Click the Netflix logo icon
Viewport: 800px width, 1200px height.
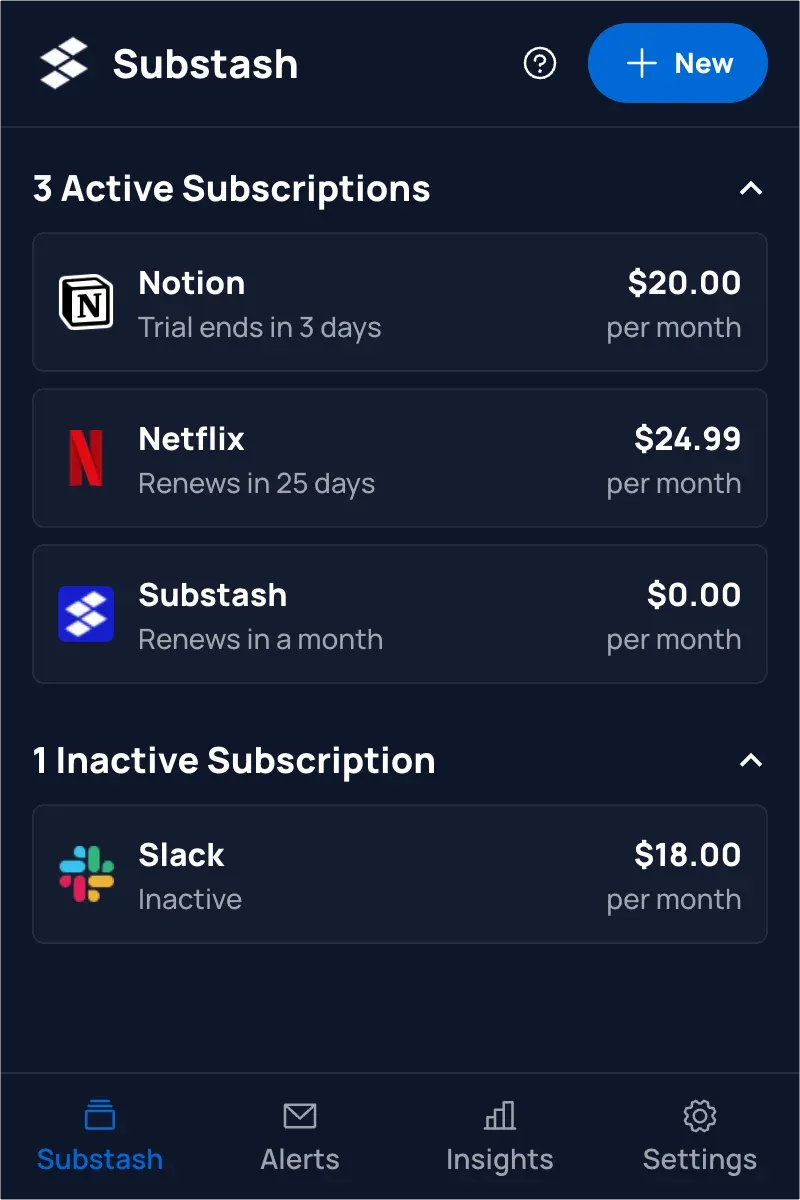(87, 458)
